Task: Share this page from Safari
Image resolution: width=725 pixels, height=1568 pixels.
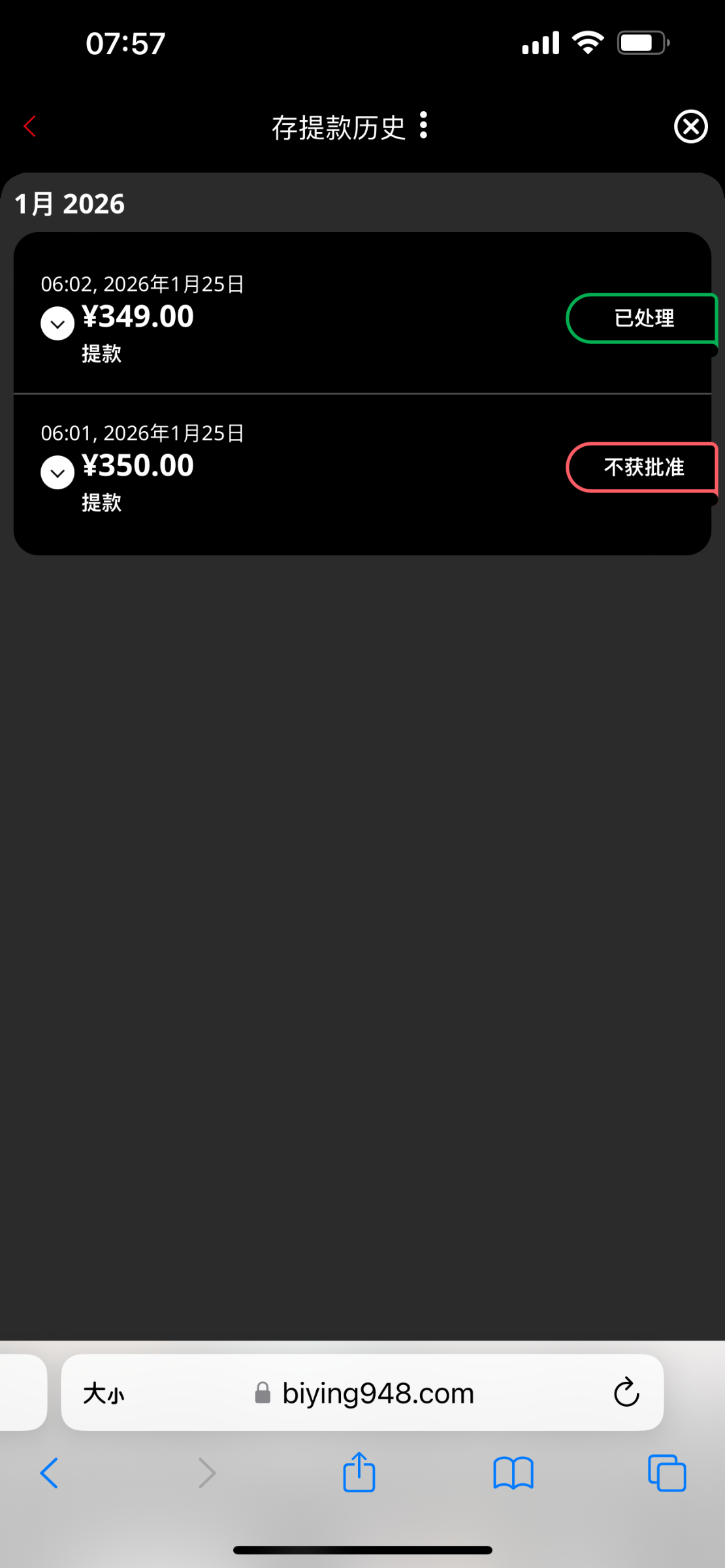Action: pyautogui.click(x=359, y=1472)
